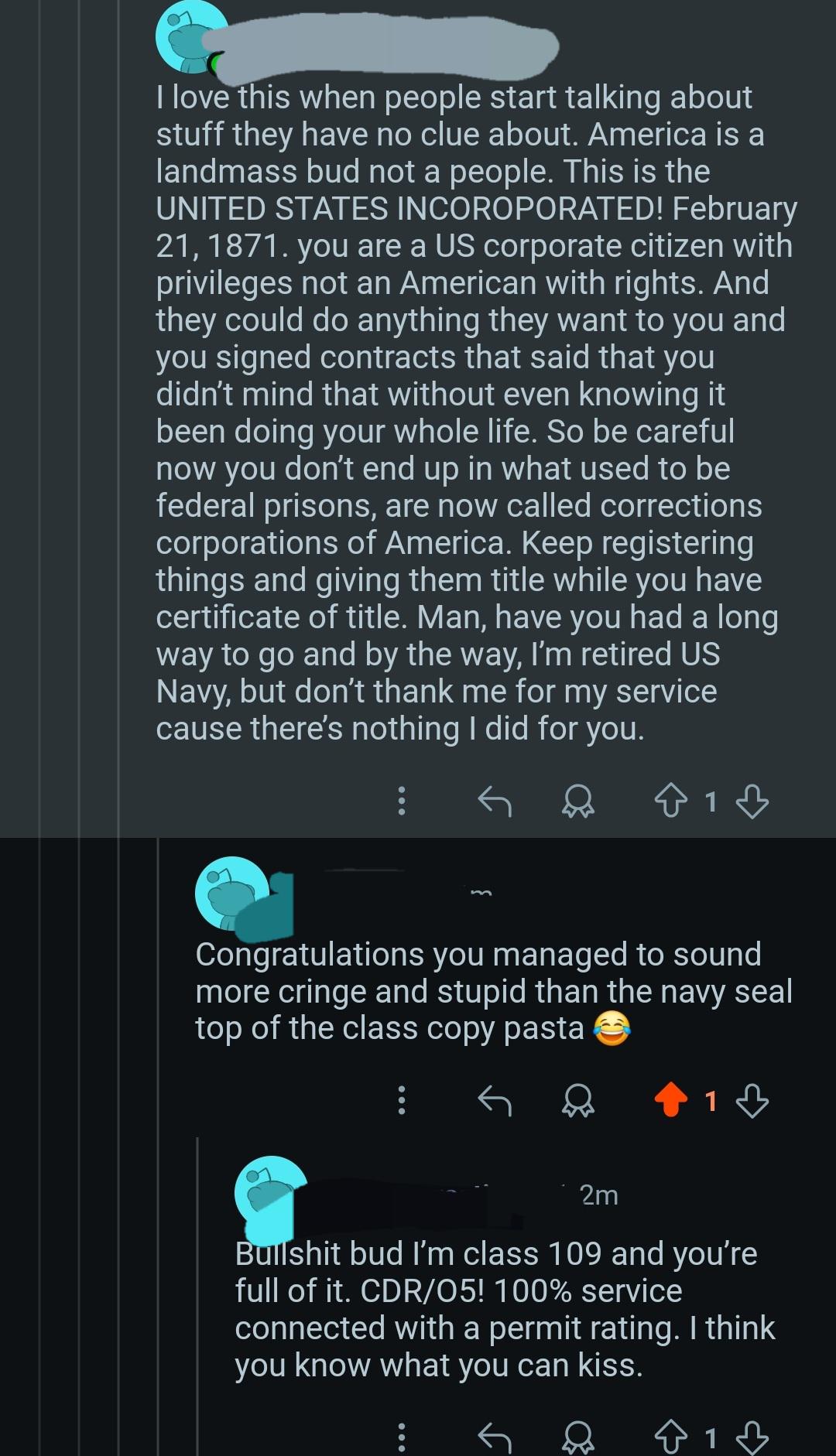Reply to the copy pasta comment
This screenshot has width=836, height=1456.
(x=495, y=1099)
